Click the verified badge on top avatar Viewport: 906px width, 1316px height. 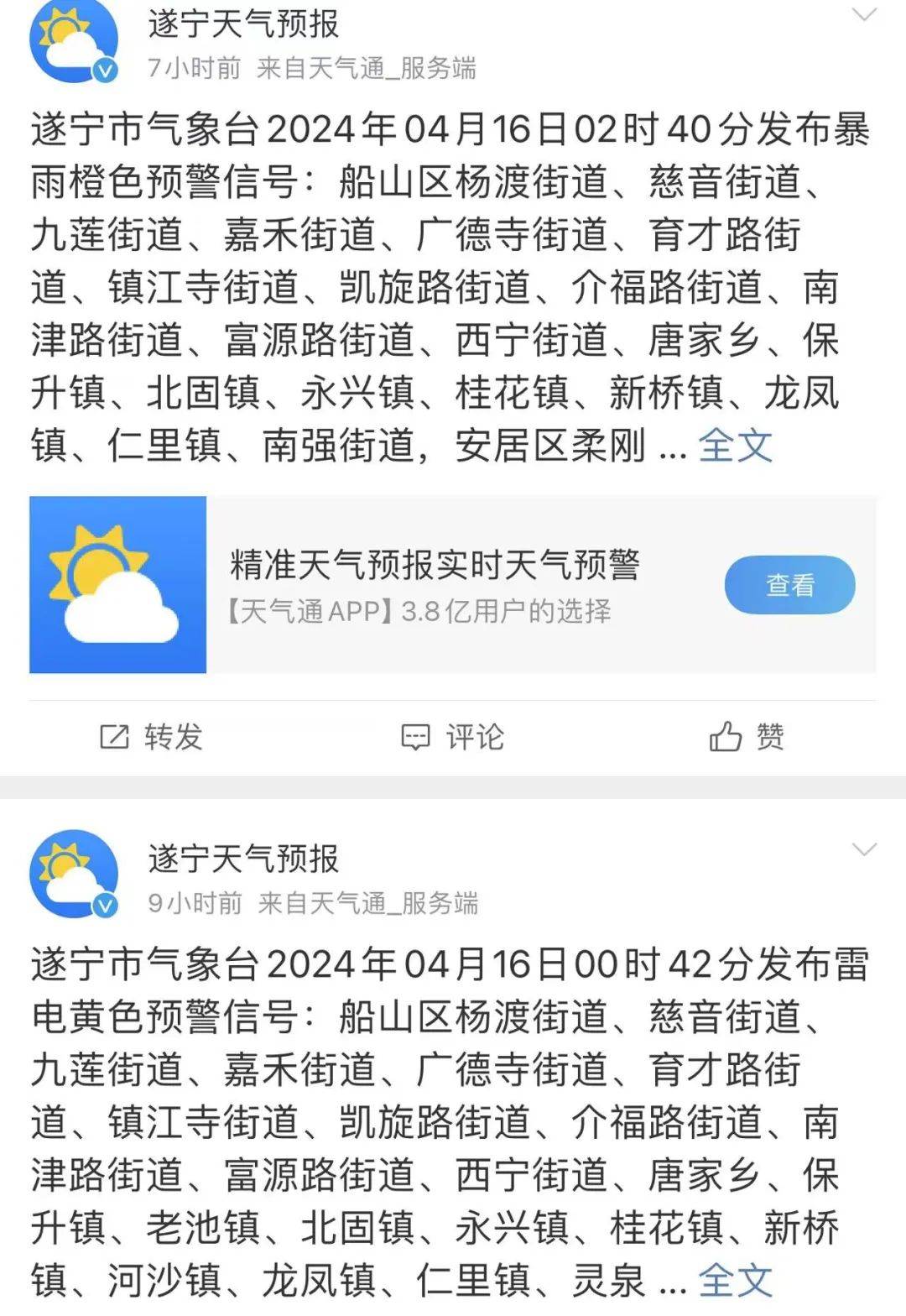point(102,70)
